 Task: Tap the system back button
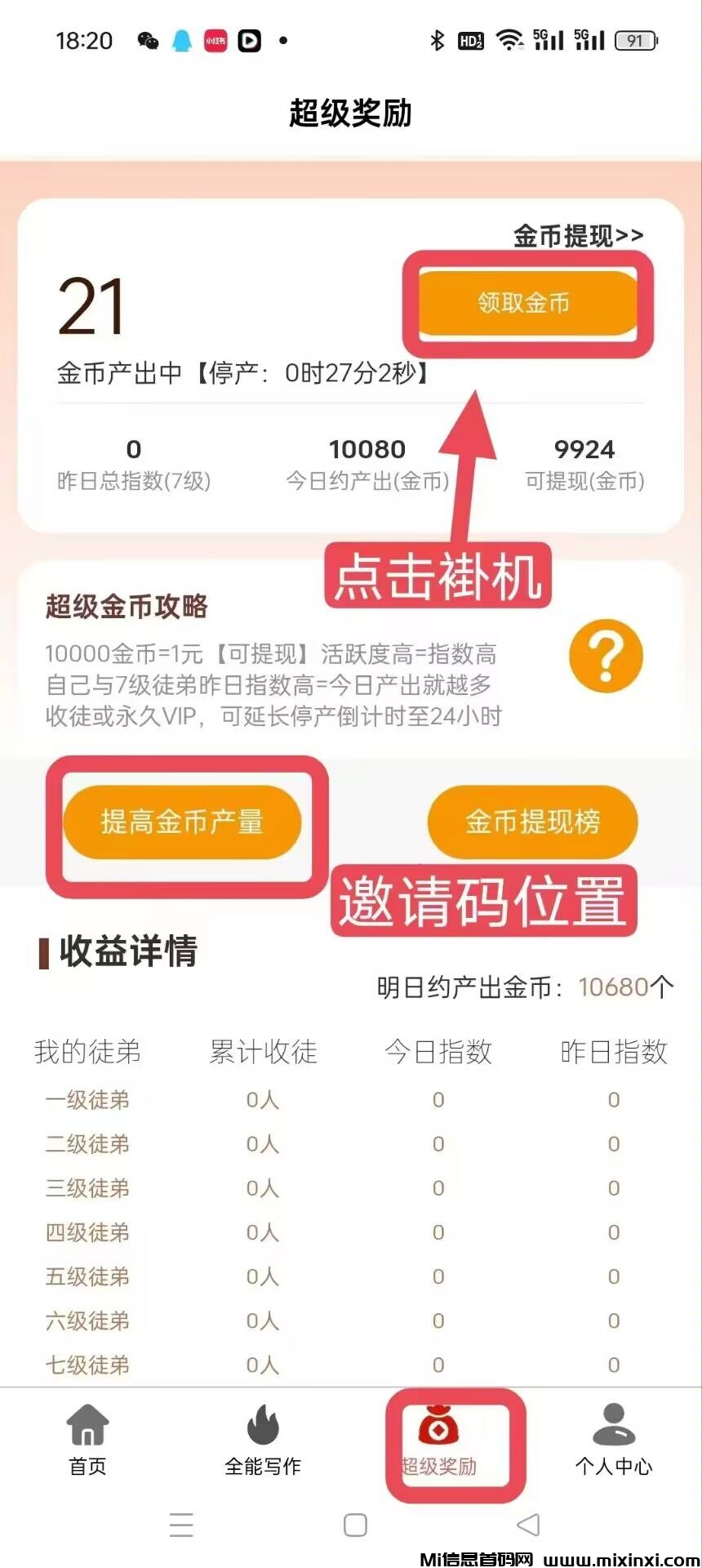point(529,1524)
